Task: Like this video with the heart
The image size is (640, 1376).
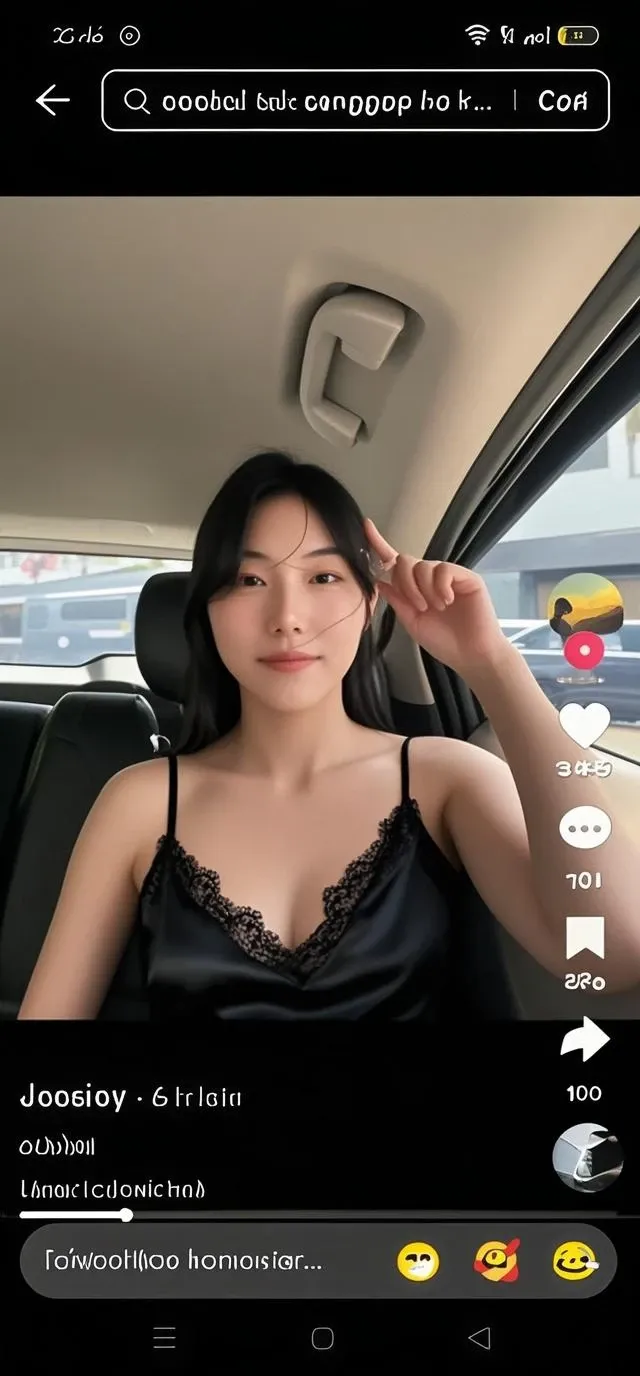Action: pyautogui.click(x=585, y=725)
